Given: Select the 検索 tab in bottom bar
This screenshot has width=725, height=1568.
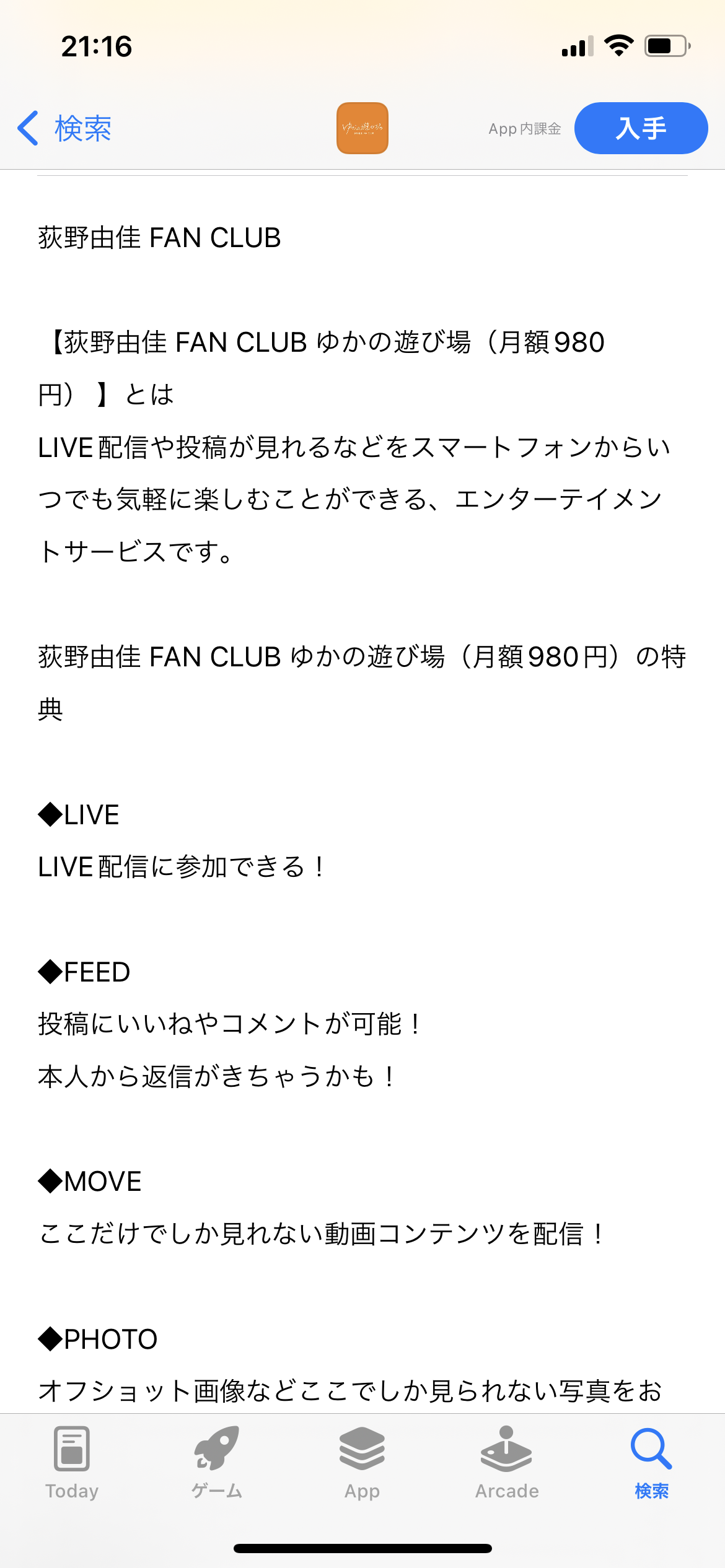Looking at the screenshot, I should 651,1463.
